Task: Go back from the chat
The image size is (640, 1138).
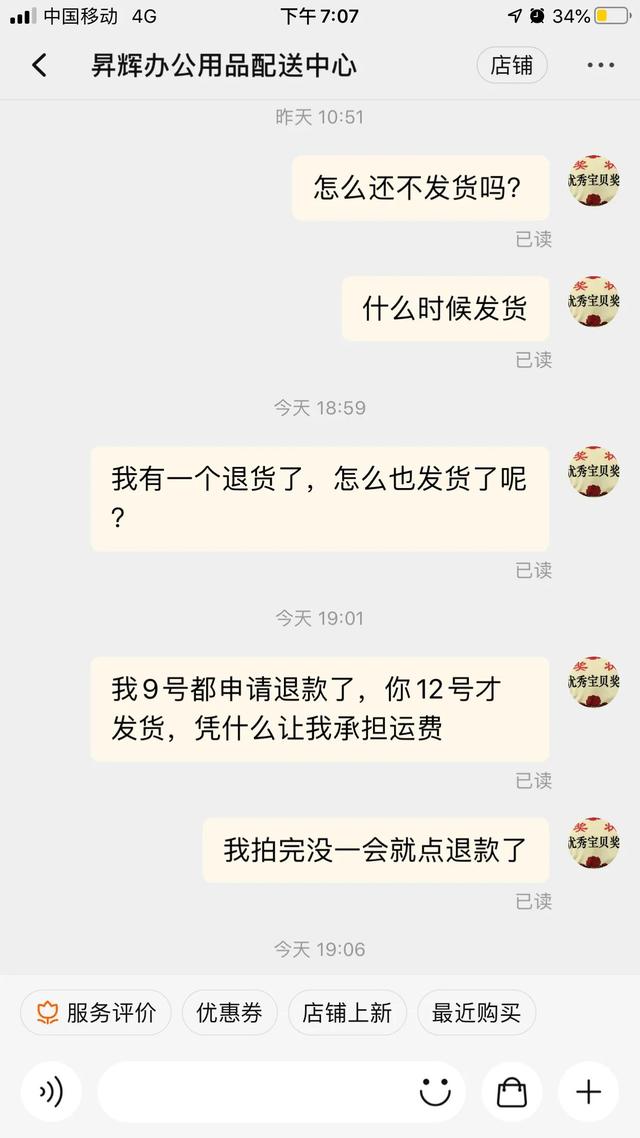Action: (39, 66)
